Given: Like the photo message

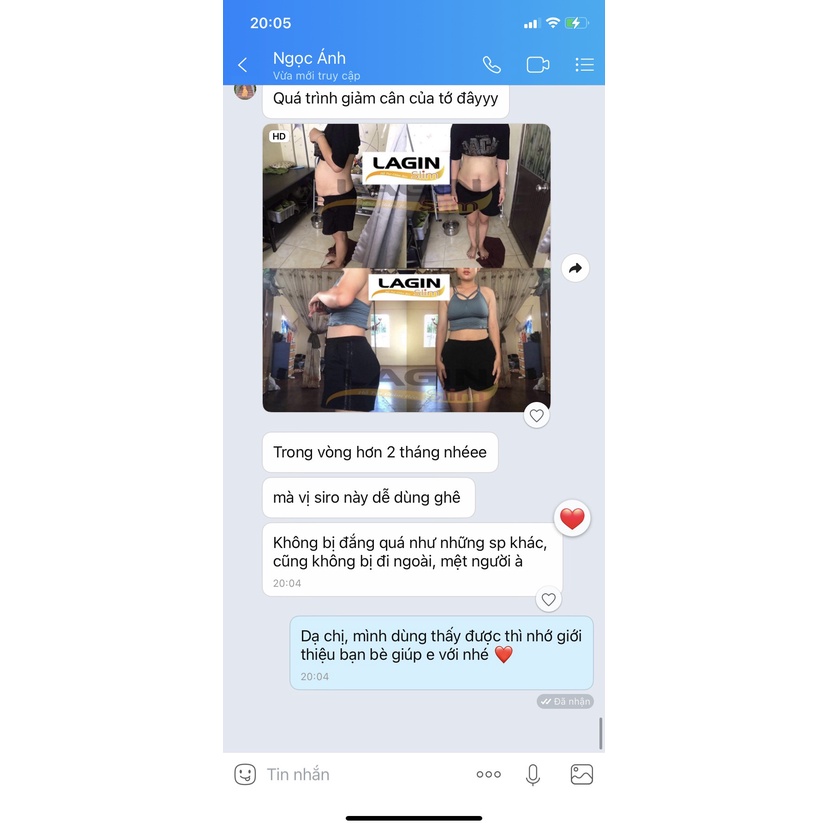Looking at the screenshot, I should pyautogui.click(x=537, y=415).
